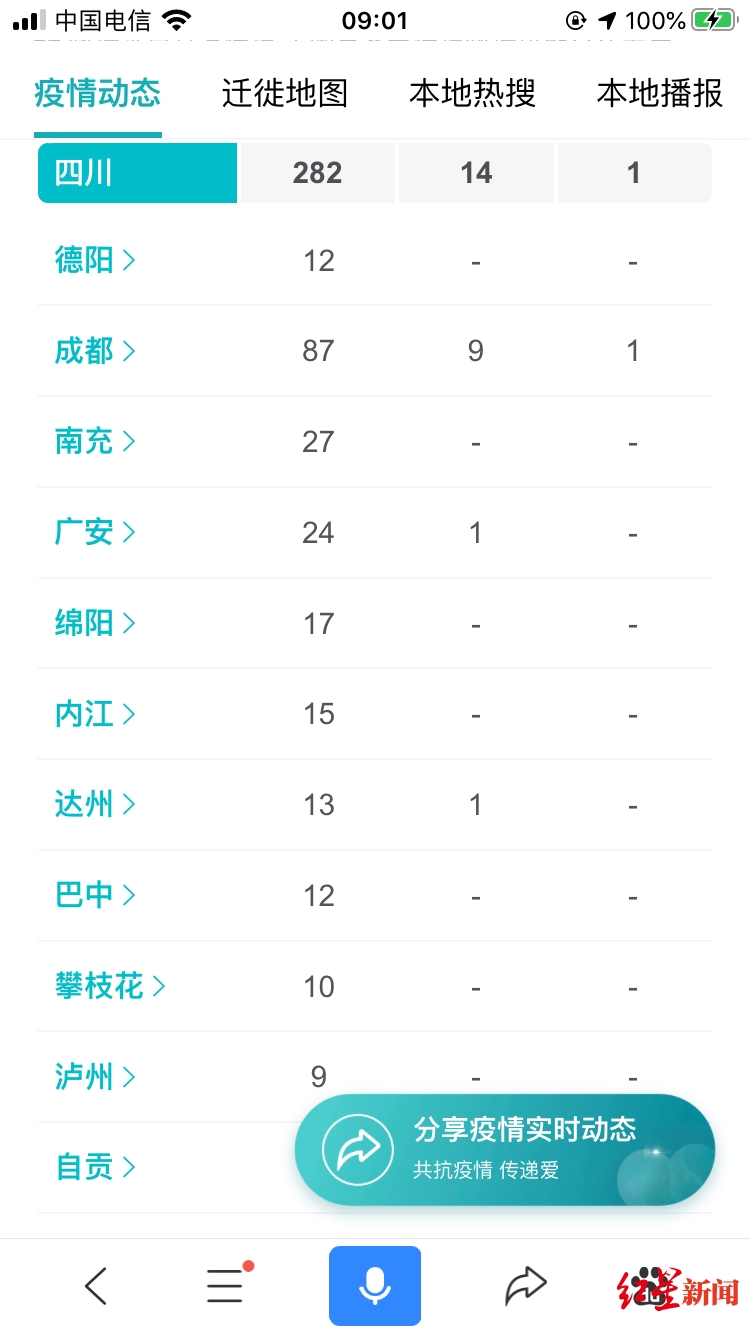750x1334 pixels.
Task: Open the browser menu icon
Action: pos(226,1286)
